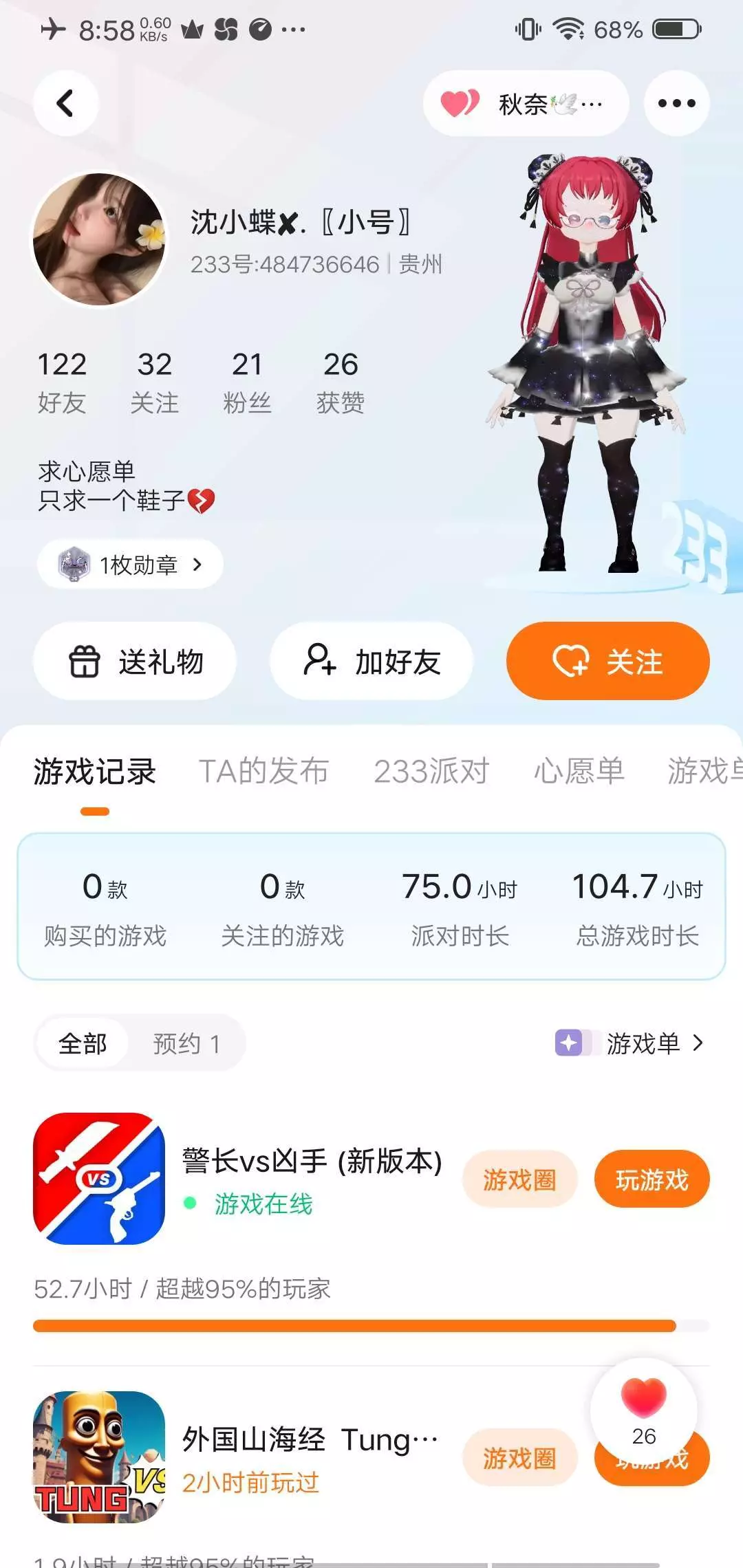Image resolution: width=743 pixels, height=1568 pixels.
Task: View the 1枚勋章 medal badge
Action: tap(130, 565)
